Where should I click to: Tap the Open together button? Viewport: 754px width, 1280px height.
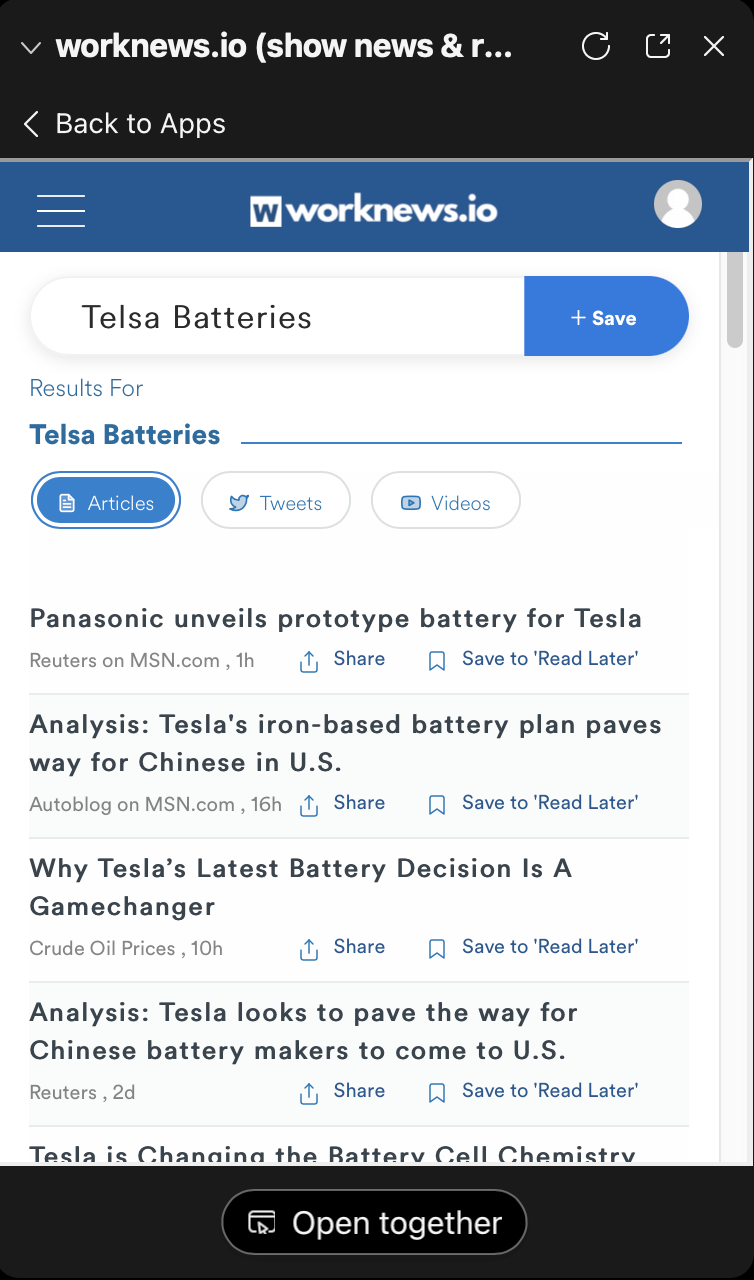[374, 1222]
